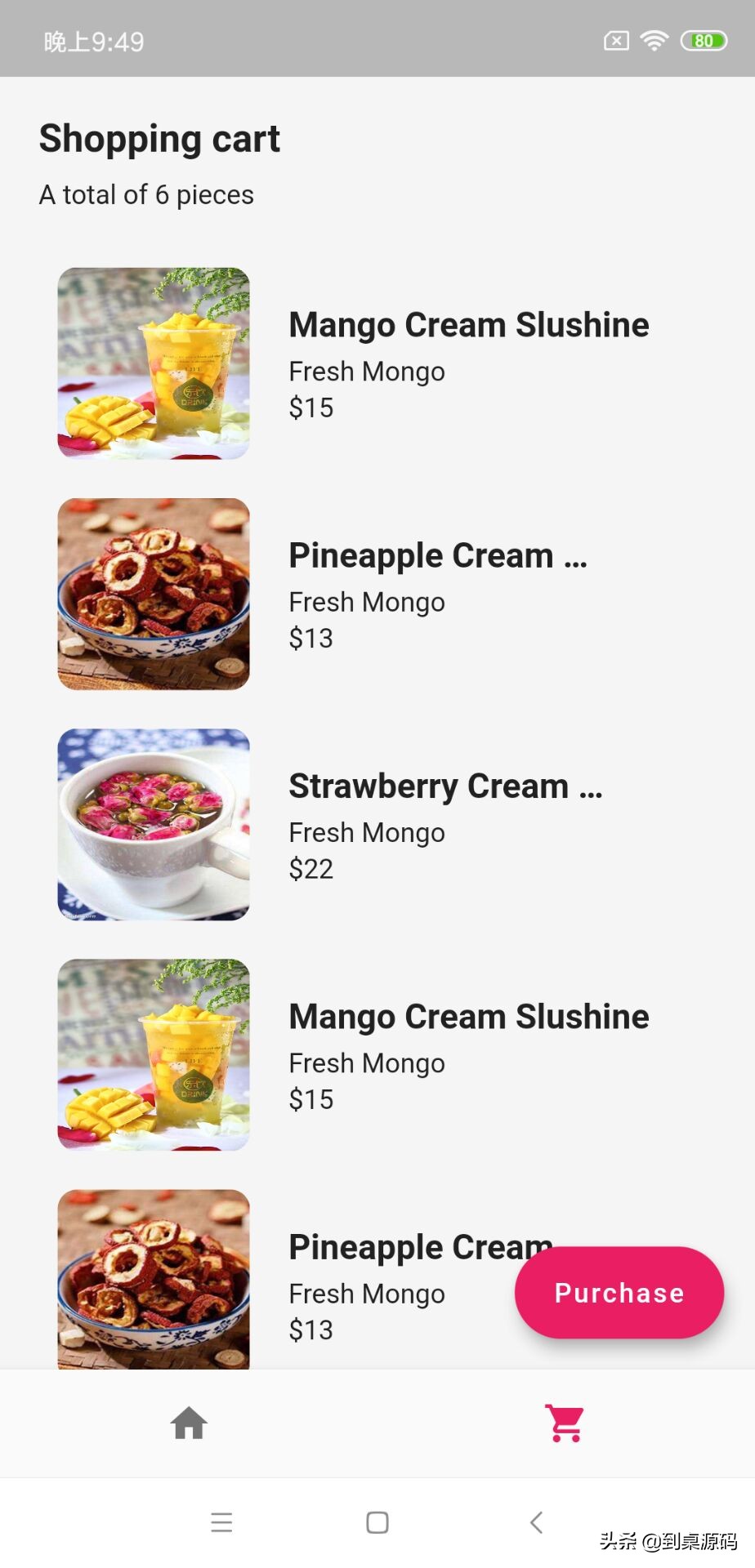Open recent apps from the navigation bar
Image resolution: width=755 pixels, height=1568 pixels.
coord(221,1522)
